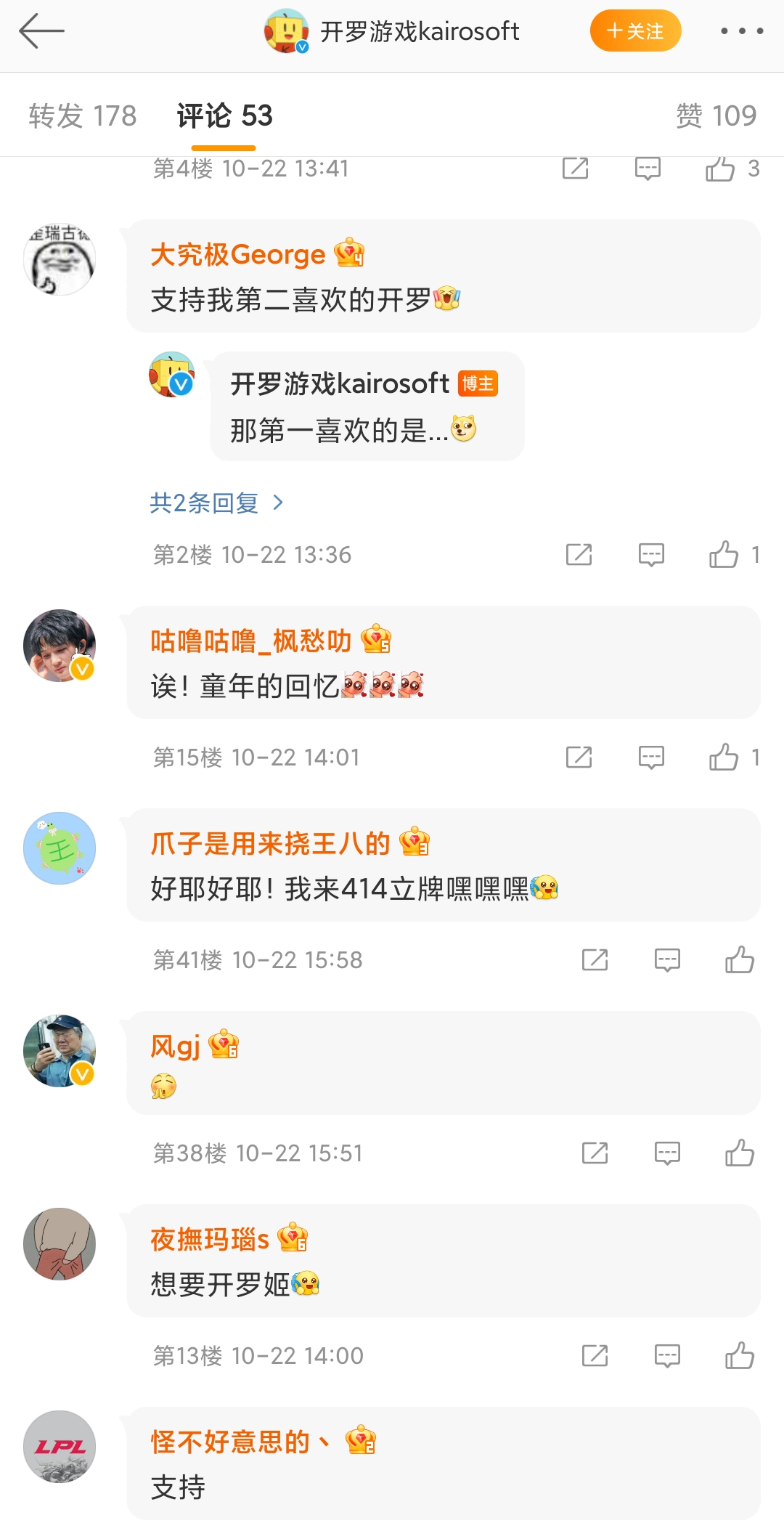784x1523 pixels.
Task: Reply to 夜撫玛瑙s's comment
Action: tap(667, 1356)
